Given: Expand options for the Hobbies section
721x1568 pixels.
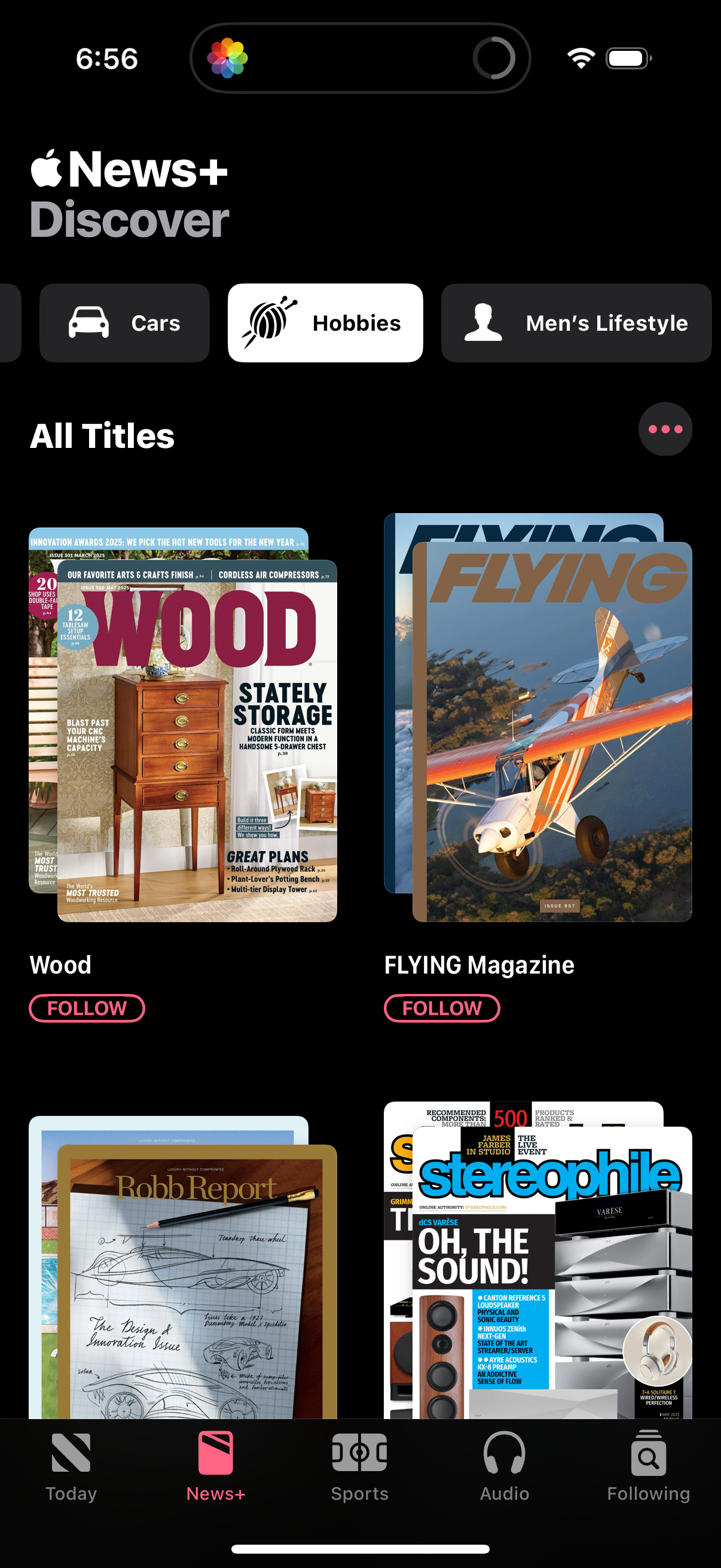Looking at the screenshot, I should pos(665,429).
